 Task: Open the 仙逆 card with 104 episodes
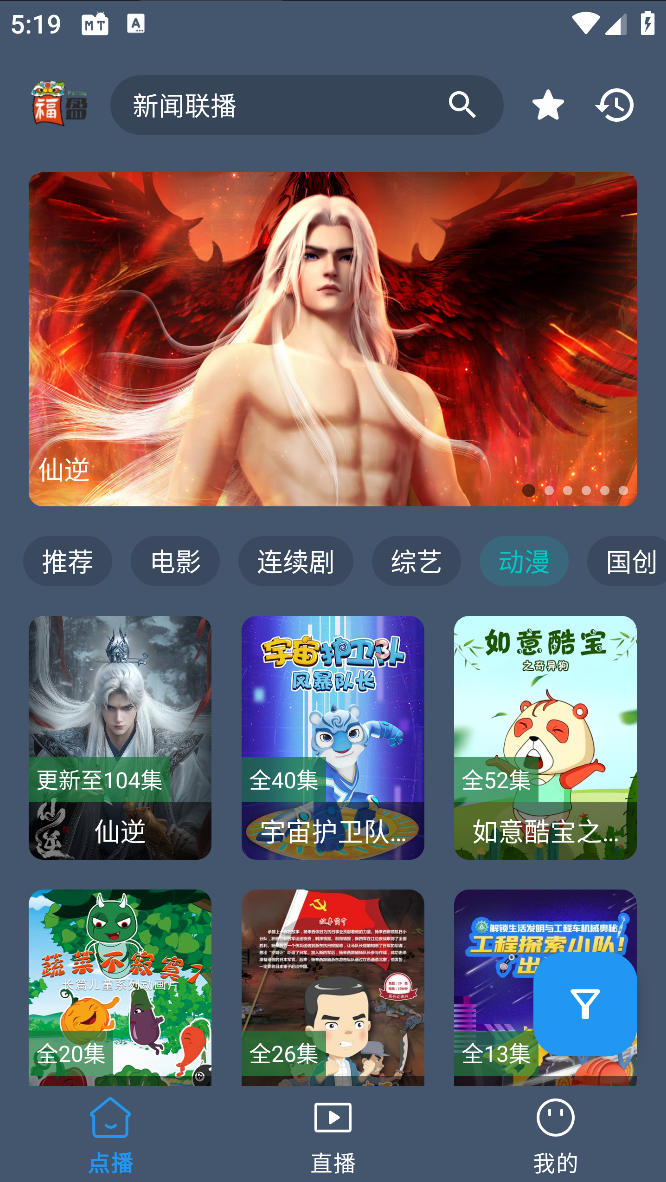tap(120, 737)
